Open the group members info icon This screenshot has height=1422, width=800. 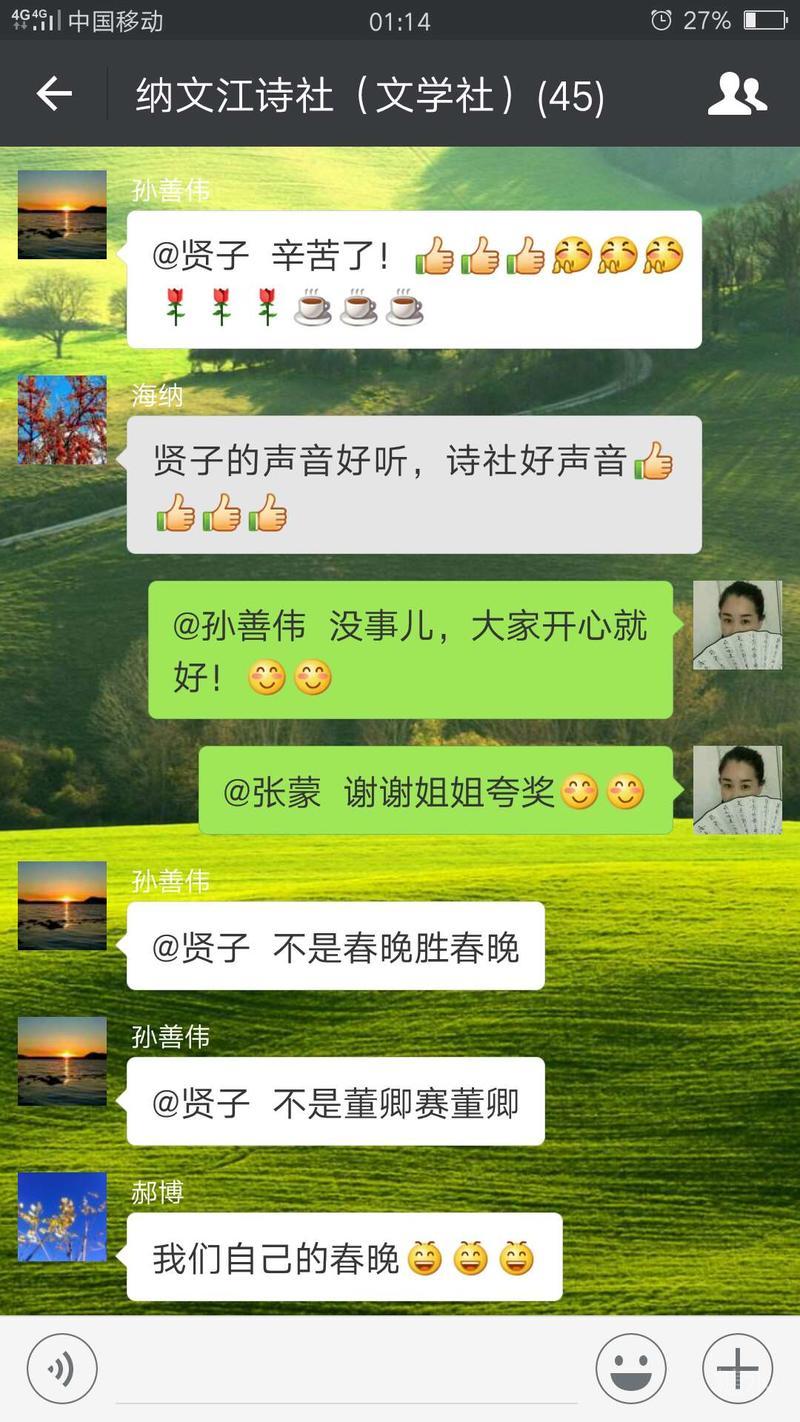click(x=737, y=95)
